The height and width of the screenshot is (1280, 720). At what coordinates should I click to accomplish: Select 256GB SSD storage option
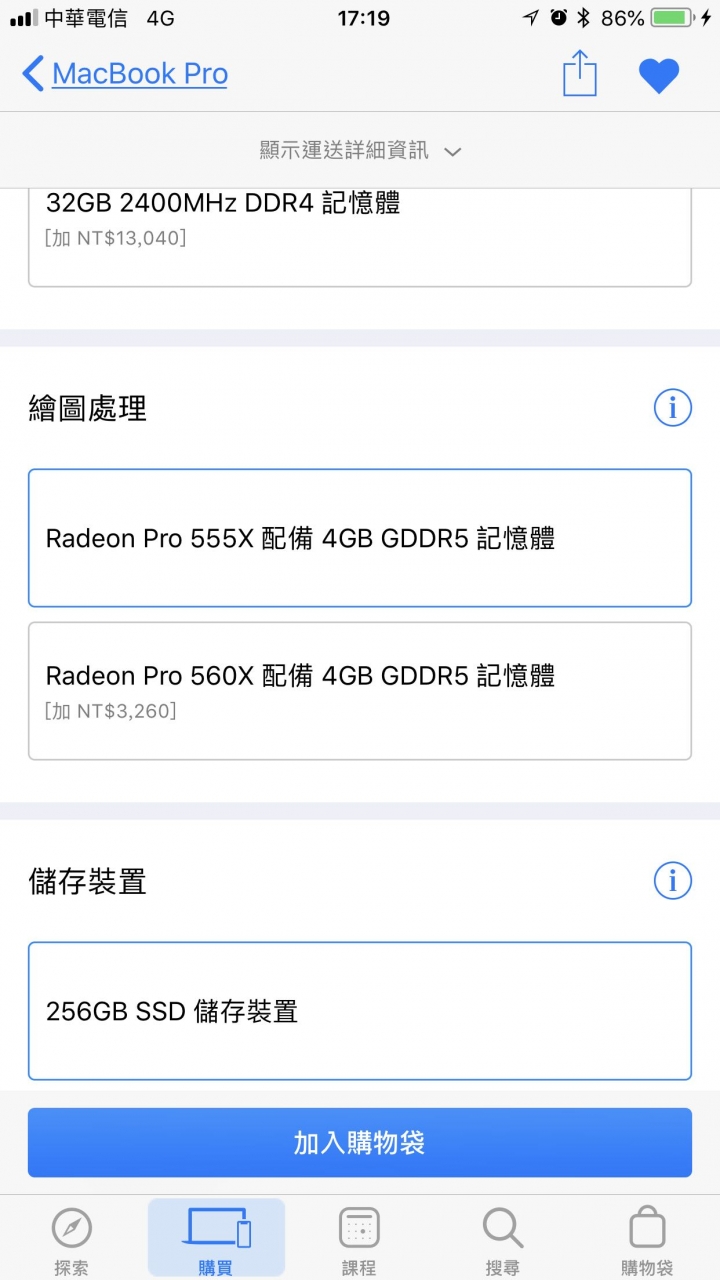pos(360,1011)
